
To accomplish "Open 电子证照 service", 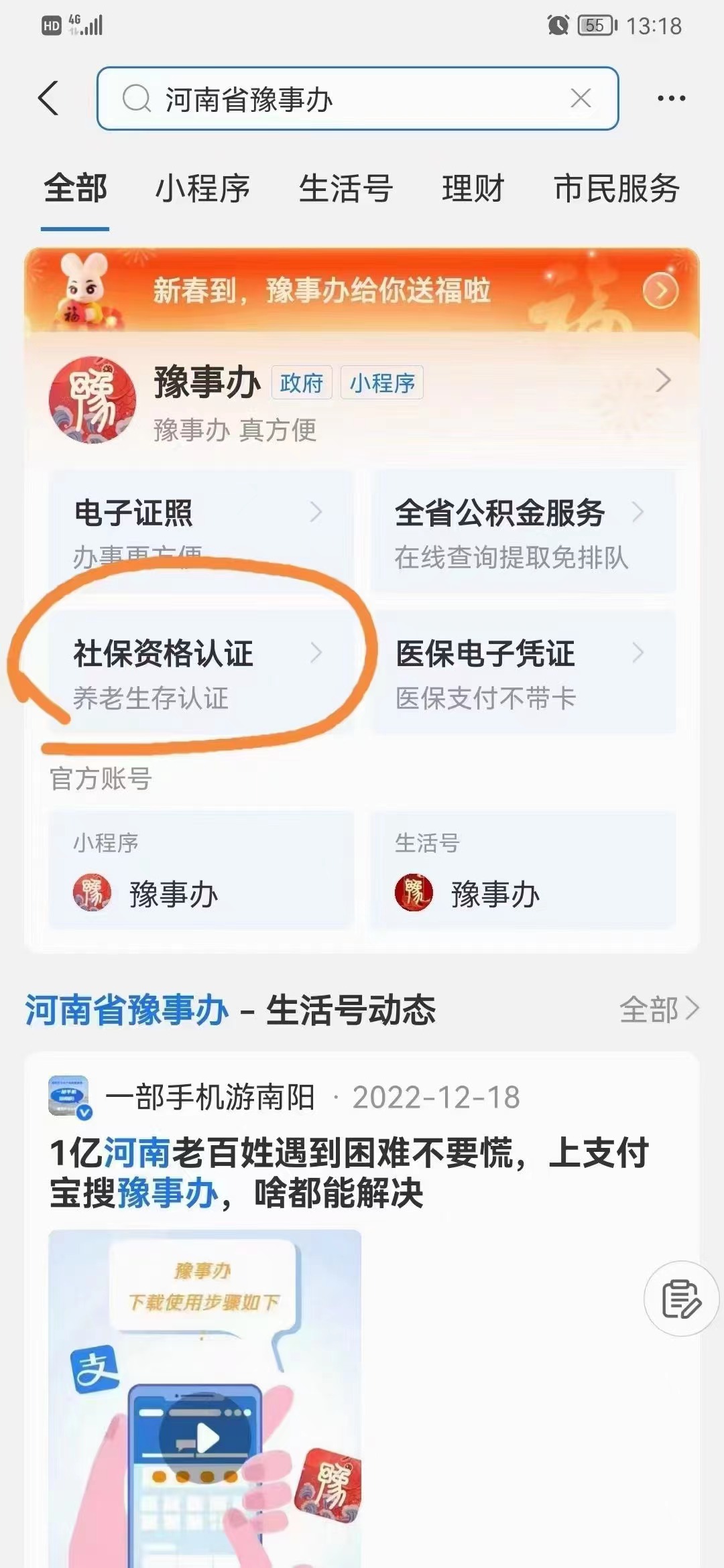I will click(x=200, y=531).
